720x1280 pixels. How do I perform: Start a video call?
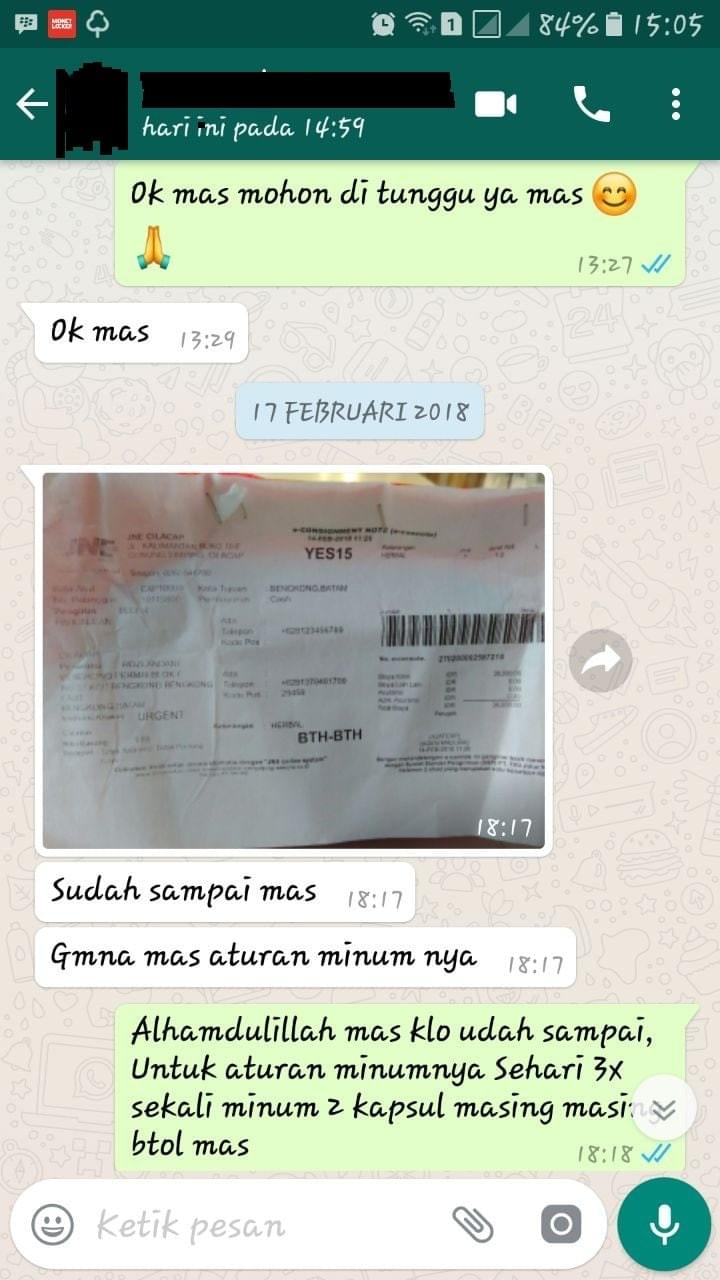coord(495,104)
